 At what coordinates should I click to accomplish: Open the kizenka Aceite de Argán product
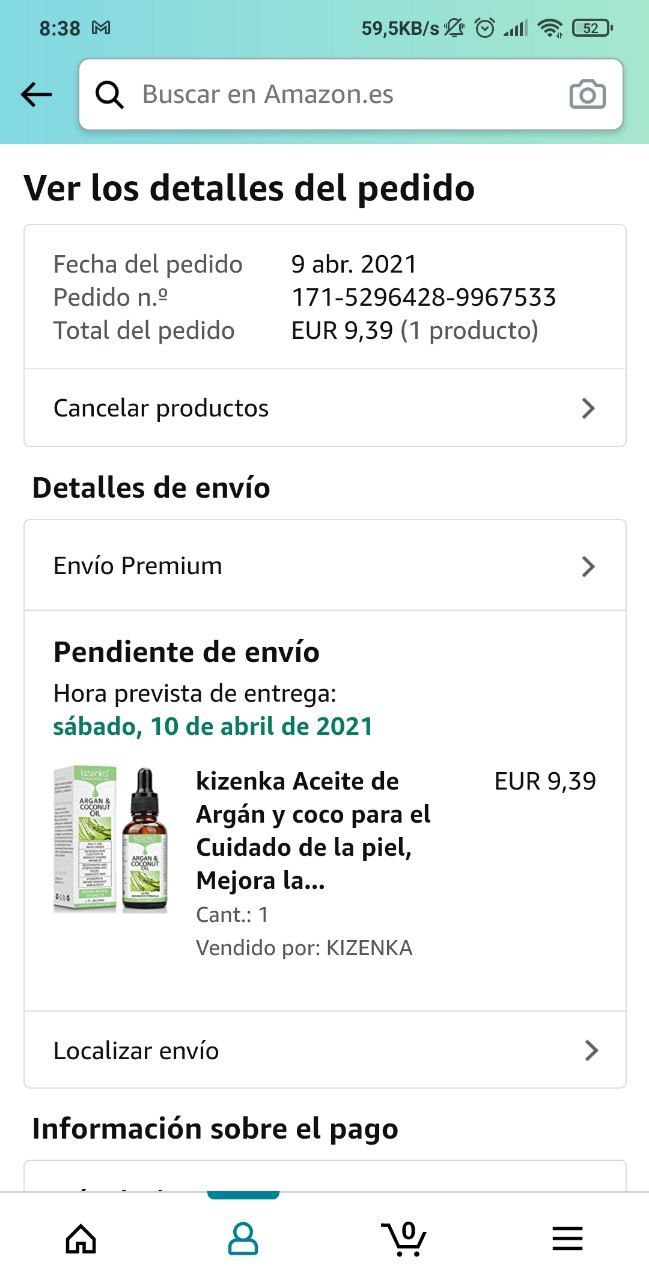click(x=313, y=831)
